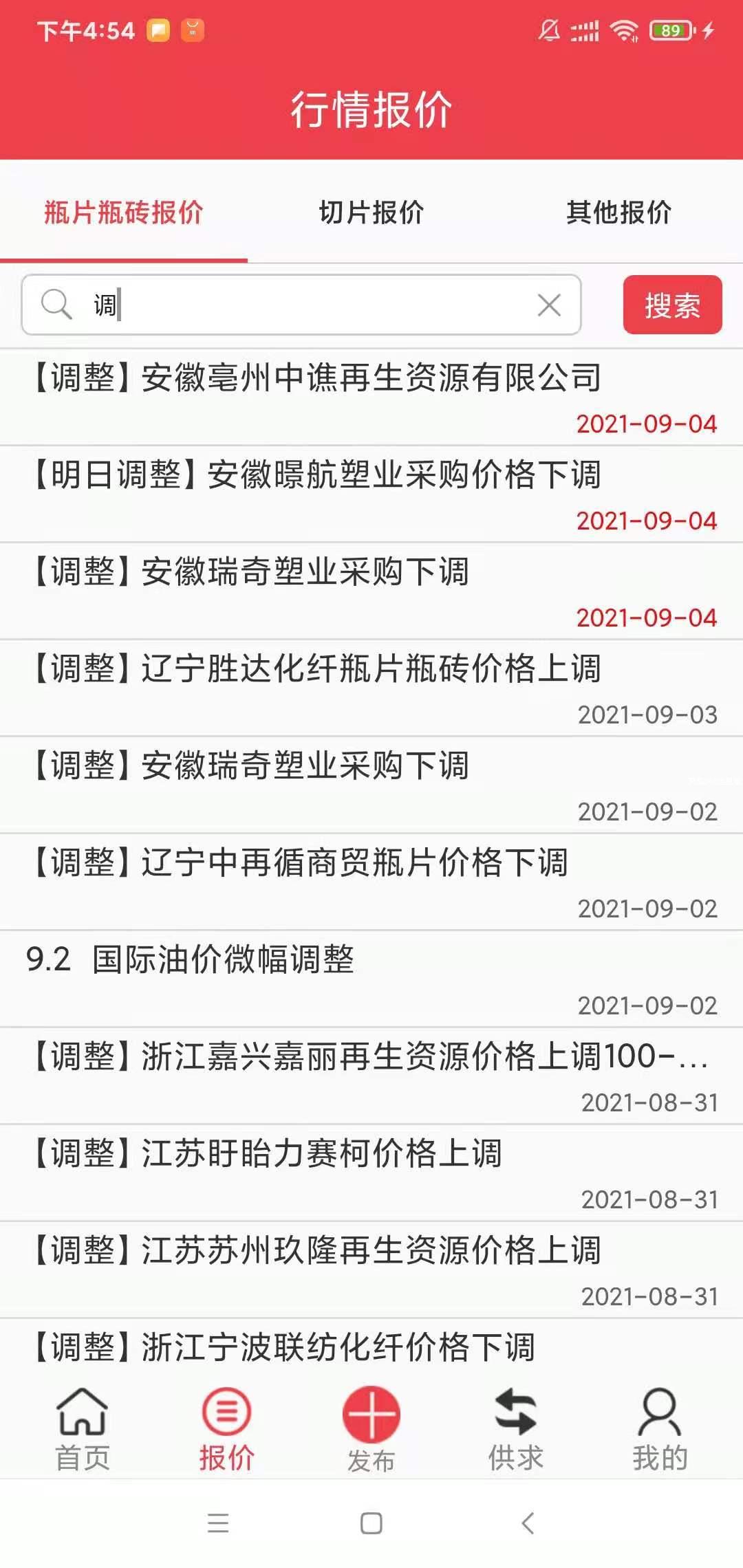The height and width of the screenshot is (1568, 743).
Task: Select the 瓶片瓶砖报价 tab
Action: click(x=124, y=213)
